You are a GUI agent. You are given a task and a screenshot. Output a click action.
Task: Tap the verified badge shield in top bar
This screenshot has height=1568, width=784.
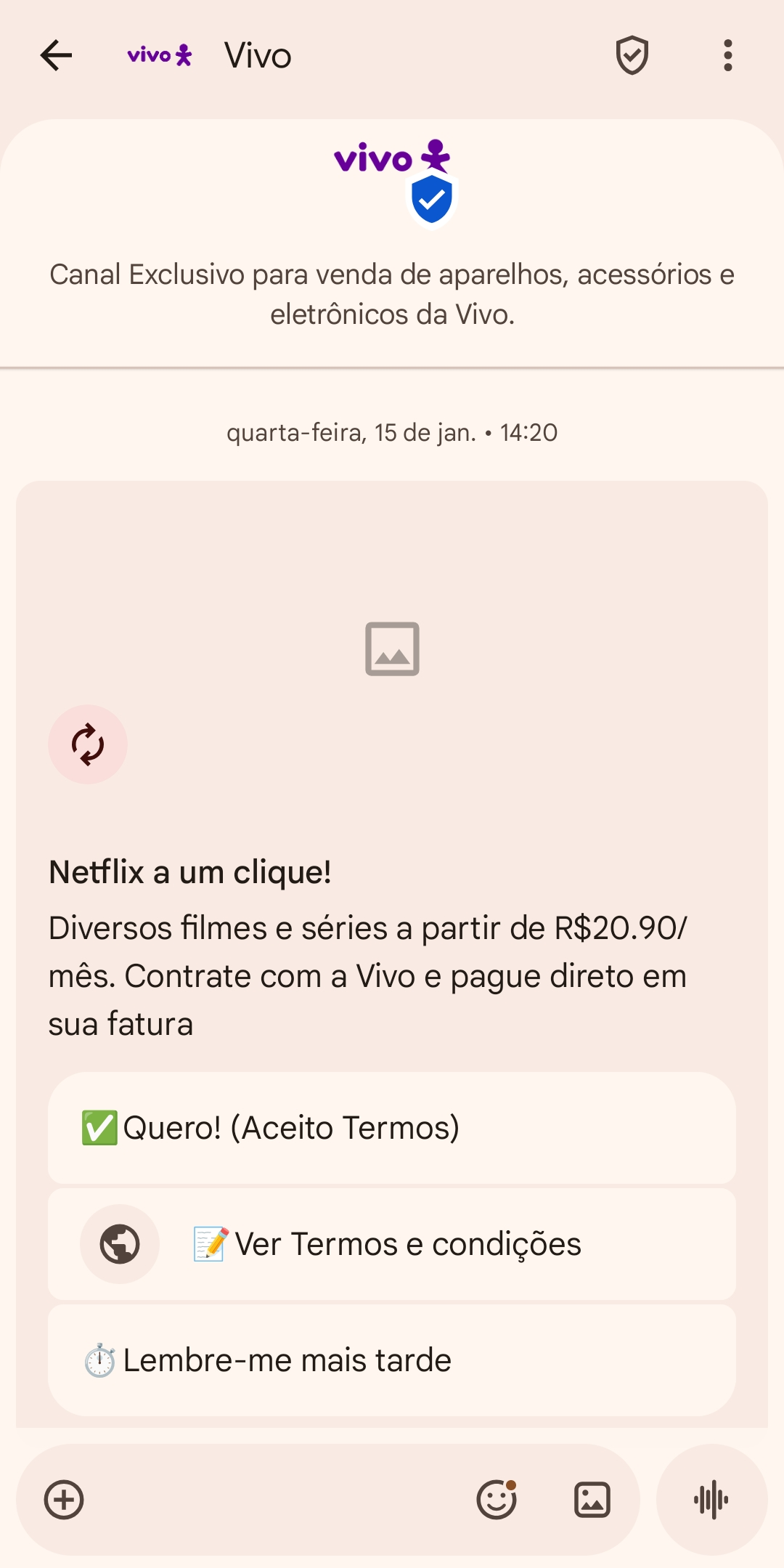click(631, 55)
